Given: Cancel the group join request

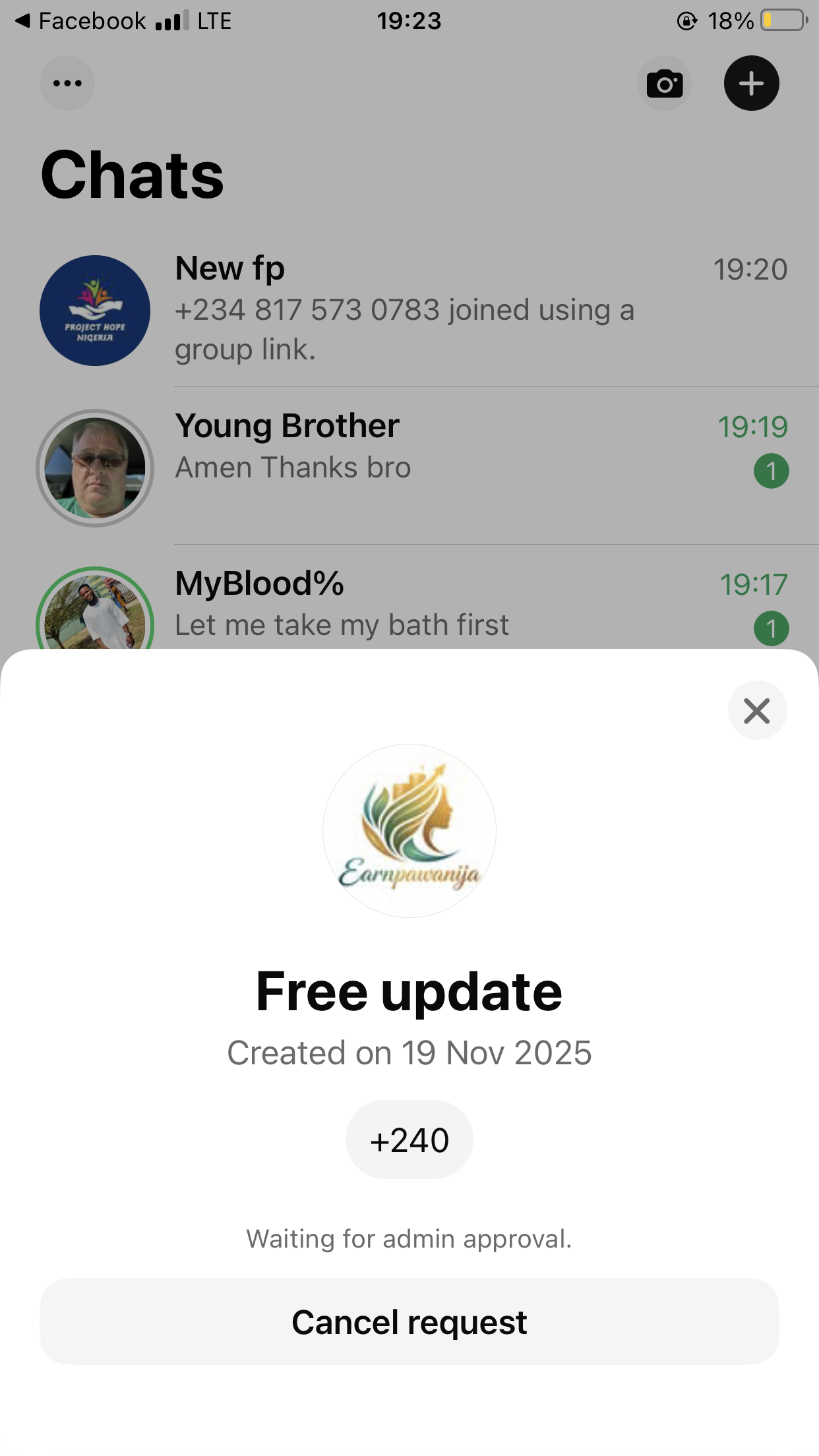Looking at the screenshot, I should pos(409,1321).
